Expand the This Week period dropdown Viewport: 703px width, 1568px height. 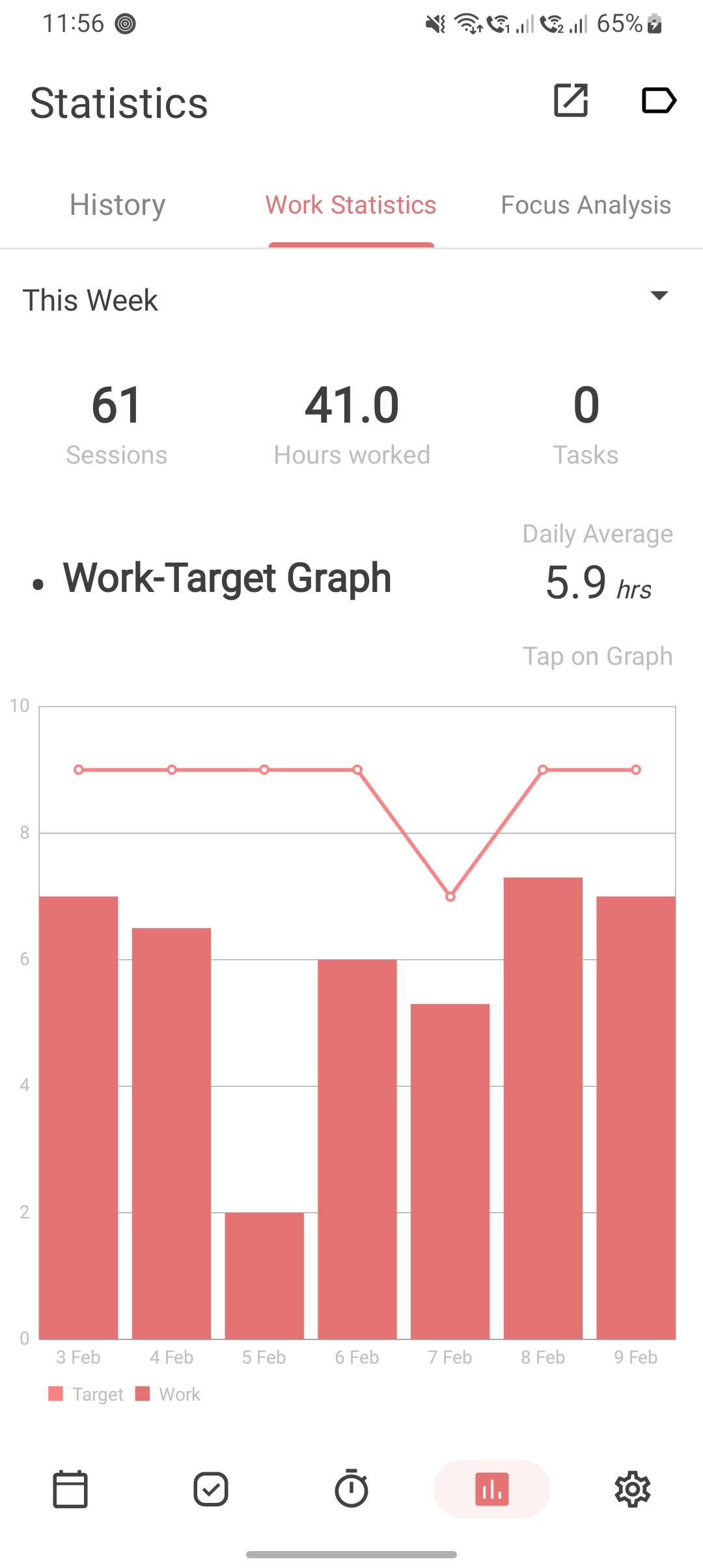click(x=659, y=296)
